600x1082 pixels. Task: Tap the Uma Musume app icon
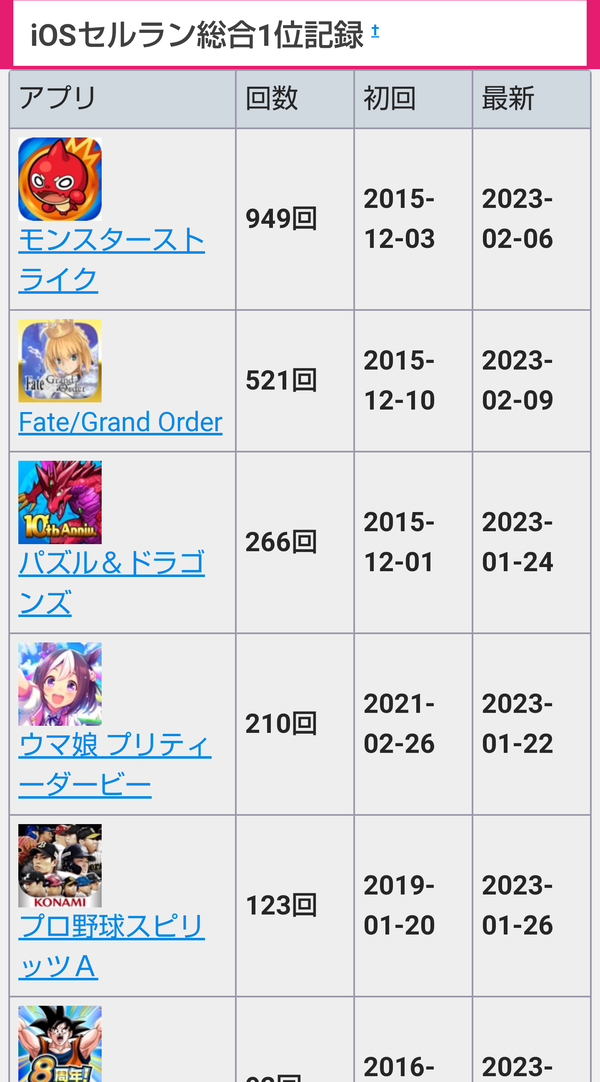click(x=60, y=684)
